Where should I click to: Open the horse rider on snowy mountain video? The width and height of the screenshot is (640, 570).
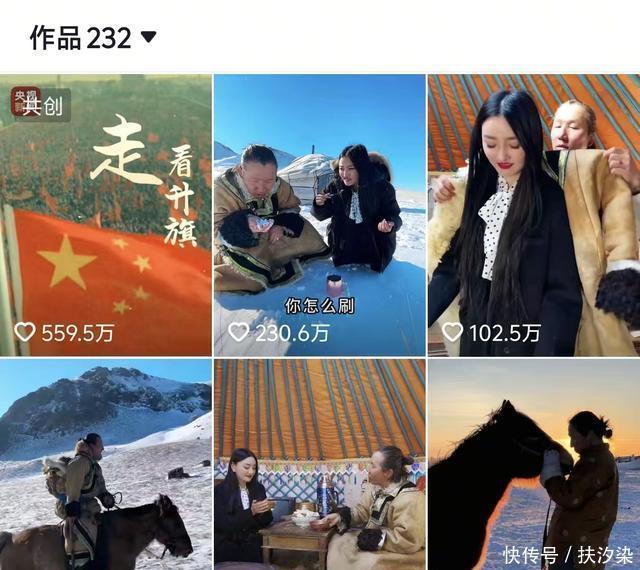pos(105,465)
